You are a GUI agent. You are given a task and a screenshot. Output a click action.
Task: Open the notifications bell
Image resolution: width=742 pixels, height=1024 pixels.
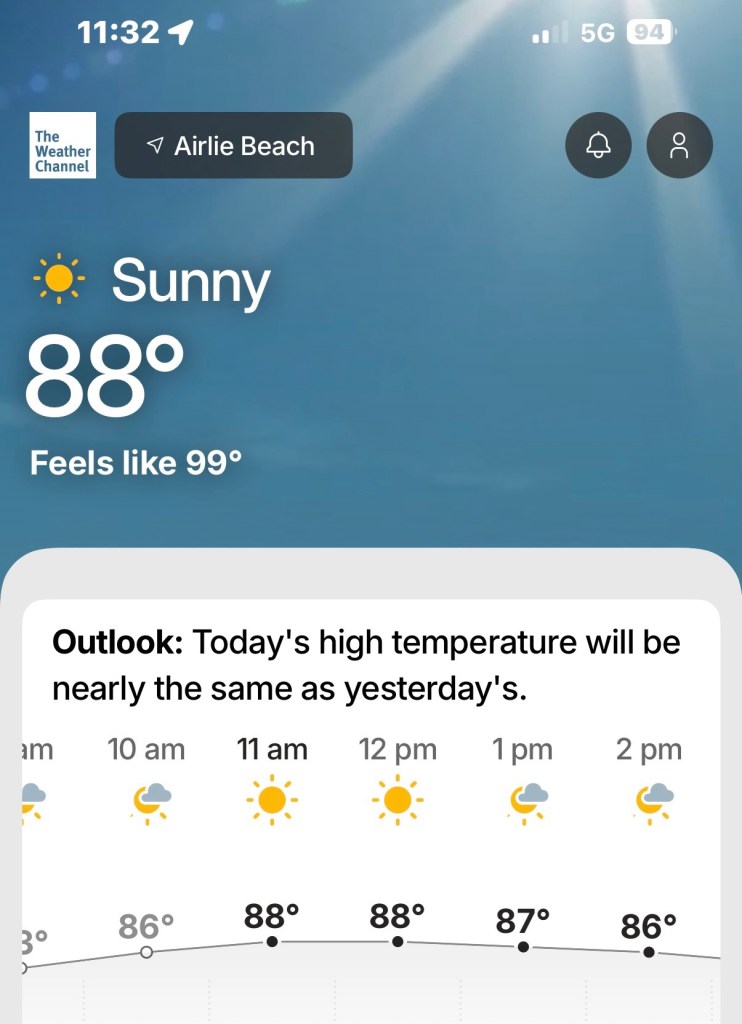click(x=598, y=146)
